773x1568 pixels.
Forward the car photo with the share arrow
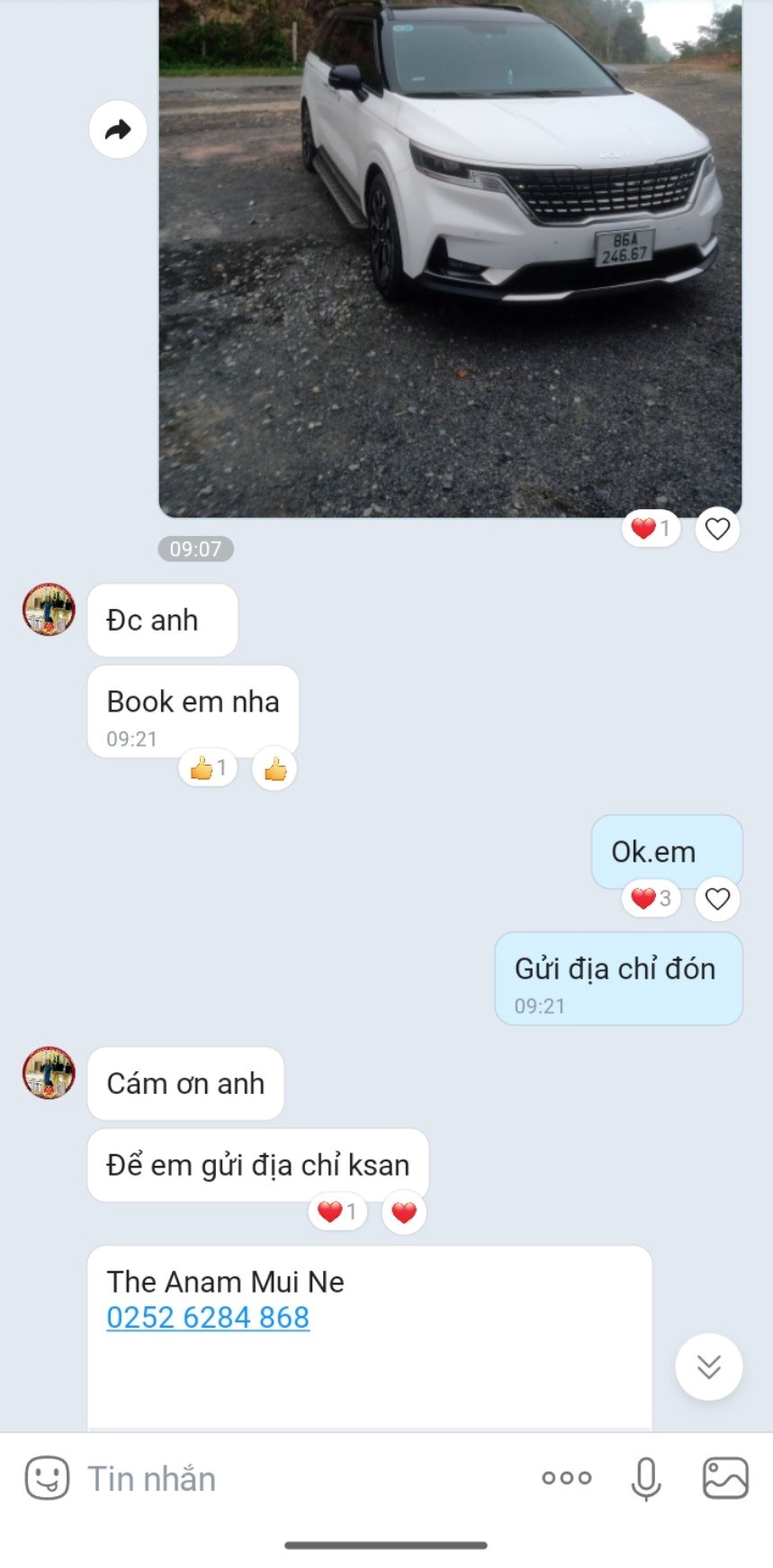[x=118, y=130]
